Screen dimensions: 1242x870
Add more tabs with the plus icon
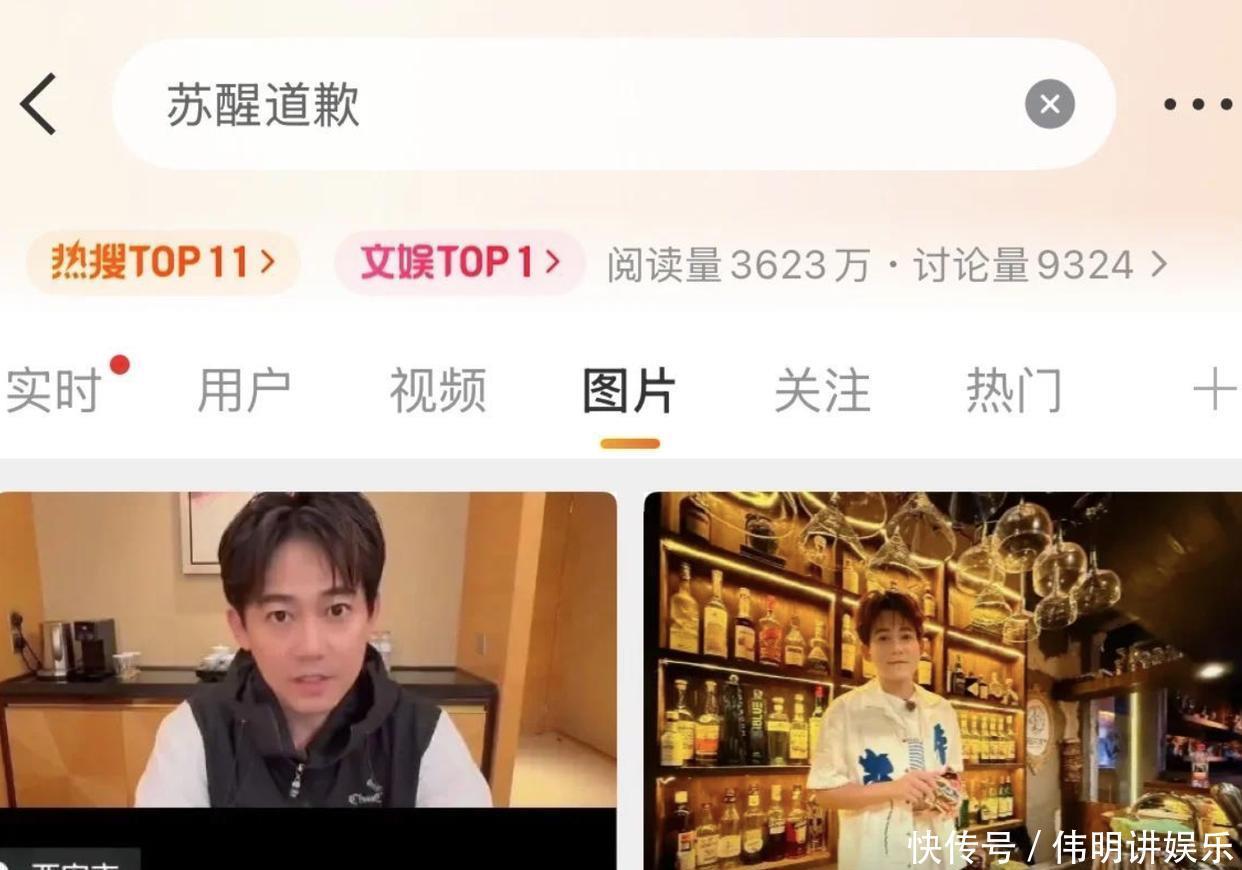click(1214, 389)
